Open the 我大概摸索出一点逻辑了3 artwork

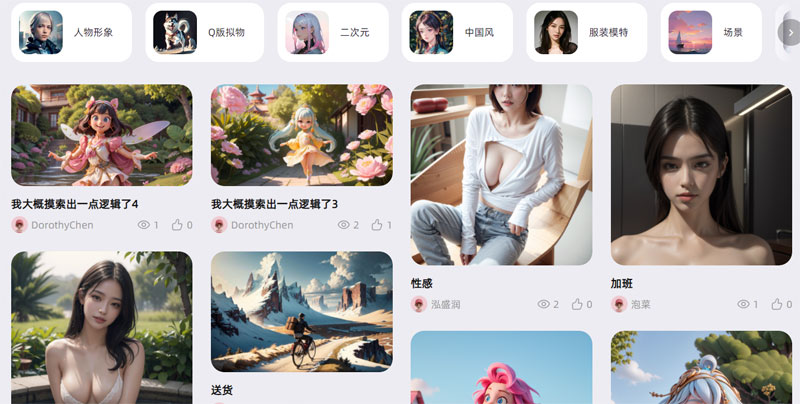click(x=301, y=135)
